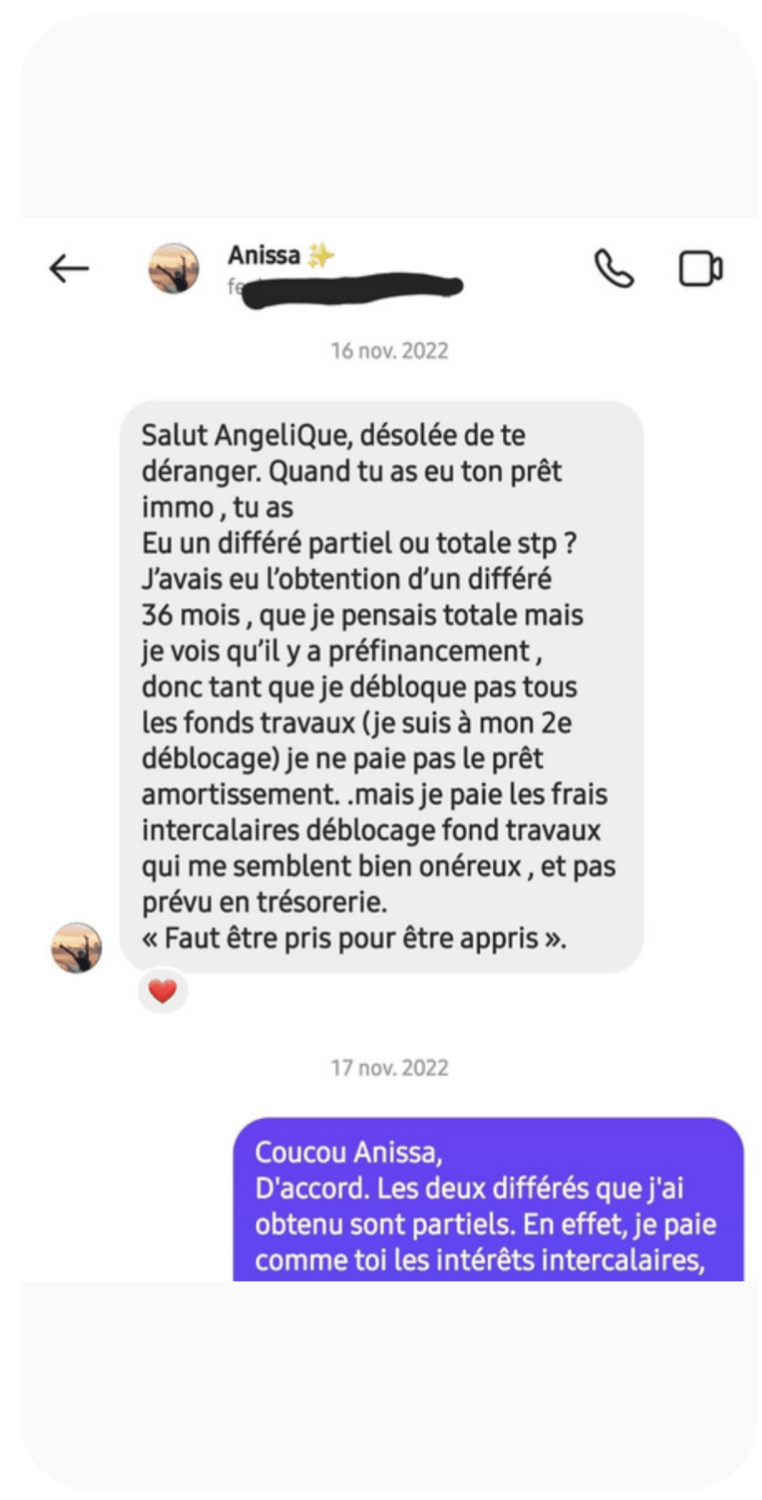Tap the heart reaction under Anissa's message
The height and width of the screenshot is (1500, 762).
162,991
